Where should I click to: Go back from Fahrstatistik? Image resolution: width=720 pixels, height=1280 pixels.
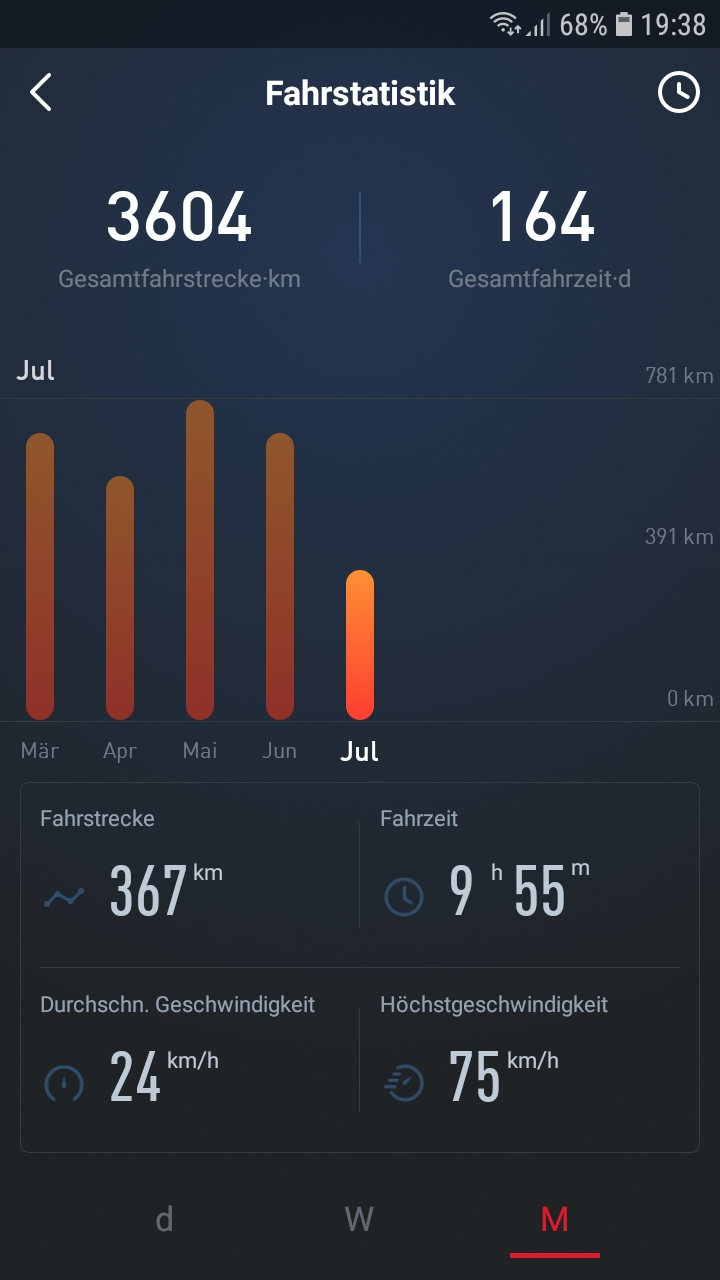pyautogui.click(x=40, y=93)
